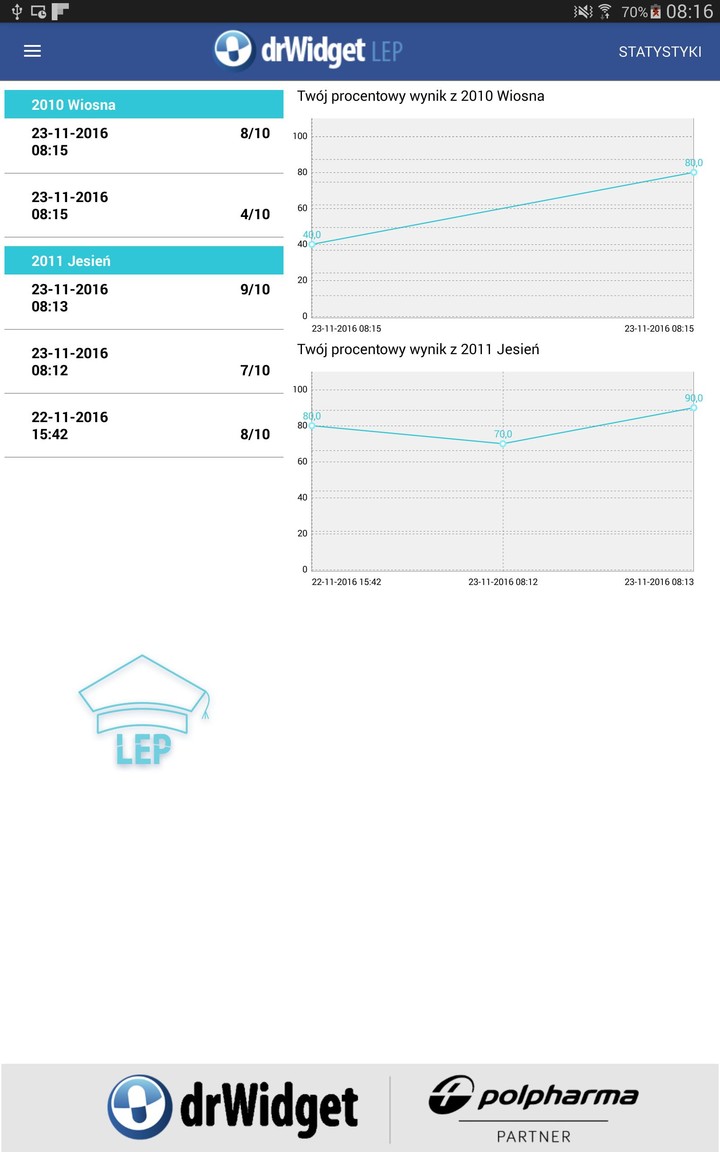720x1152 pixels.
Task: Click the LEP graduation cap watermark
Action: 143,710
